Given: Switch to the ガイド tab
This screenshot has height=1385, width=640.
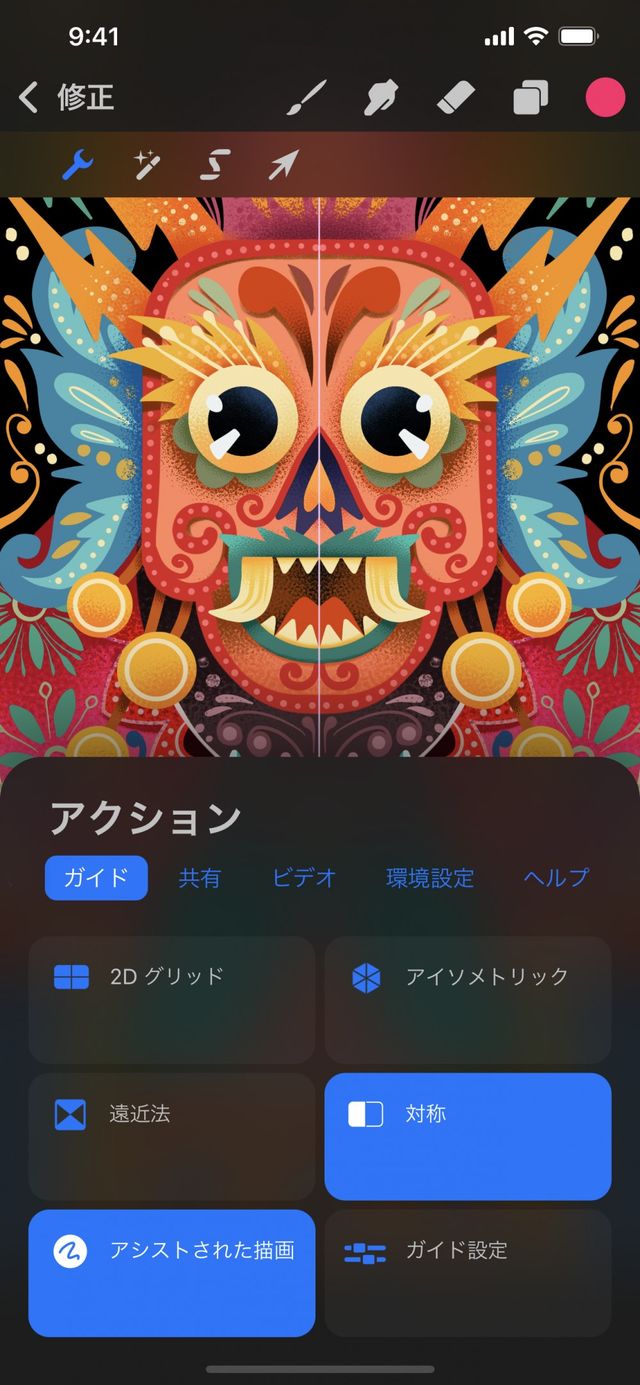Looking at the screenshot, I should pyautogui.click(x=96, y=878).
